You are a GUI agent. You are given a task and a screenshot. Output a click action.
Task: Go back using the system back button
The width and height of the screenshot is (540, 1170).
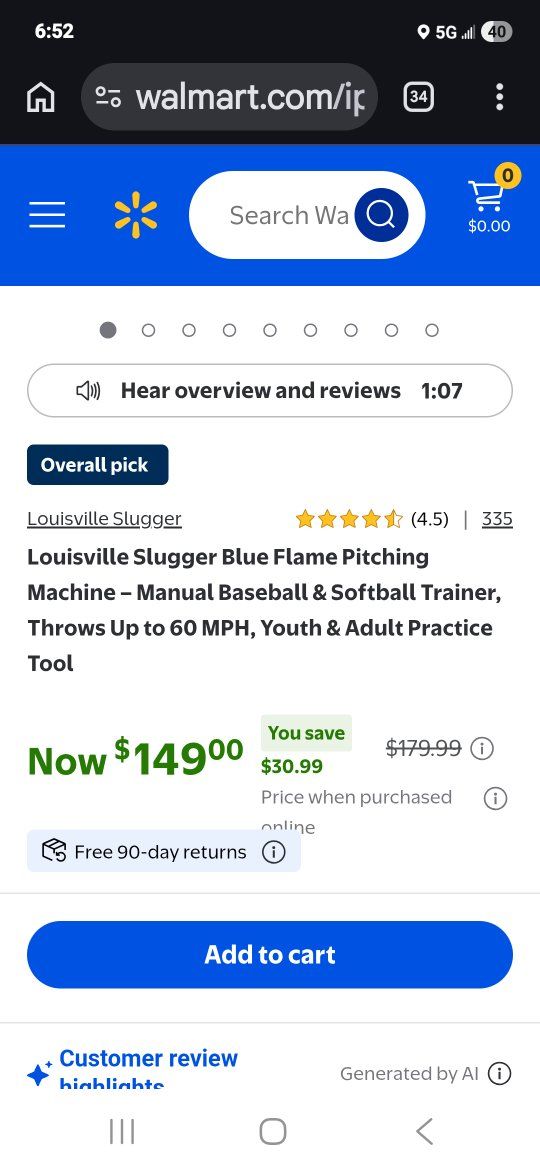424,1132
